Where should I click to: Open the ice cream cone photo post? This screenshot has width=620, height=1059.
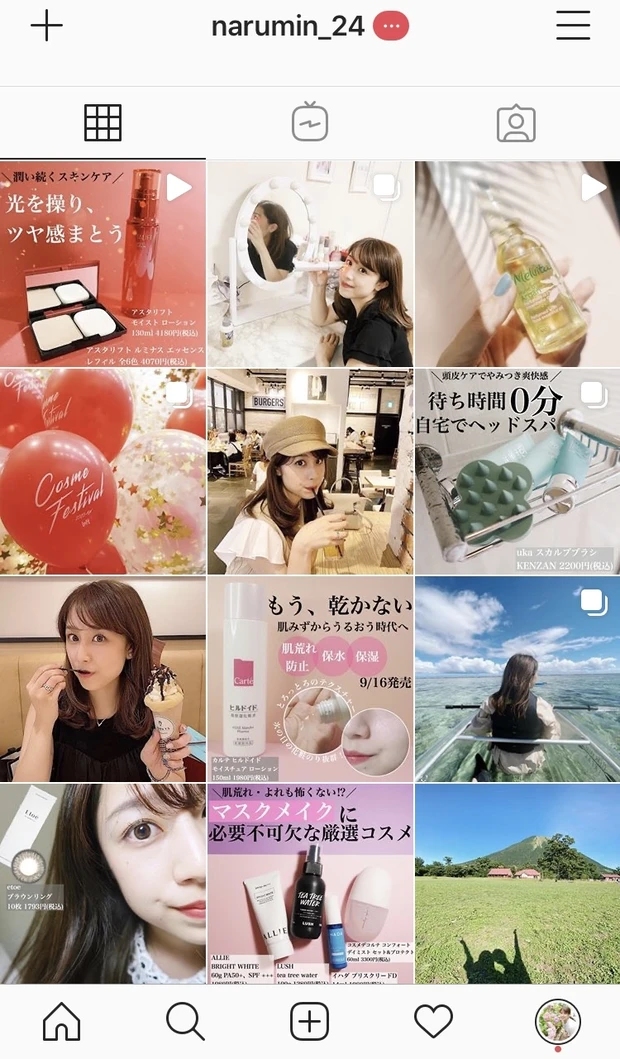(x=102, y=678)
